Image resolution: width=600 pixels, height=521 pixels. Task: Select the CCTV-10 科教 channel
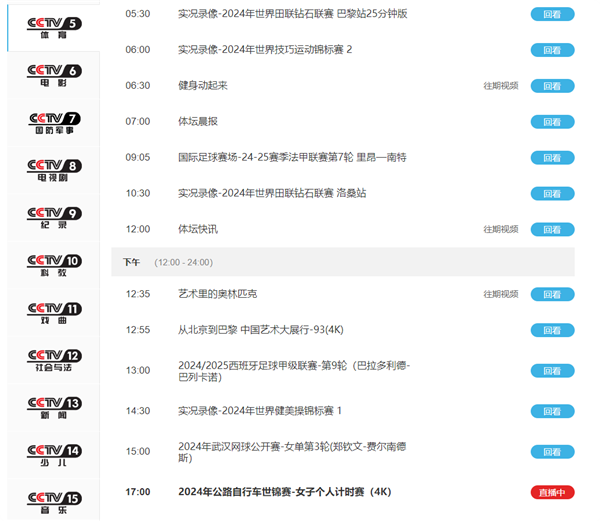pyautogui.click(x=54, y=266)
